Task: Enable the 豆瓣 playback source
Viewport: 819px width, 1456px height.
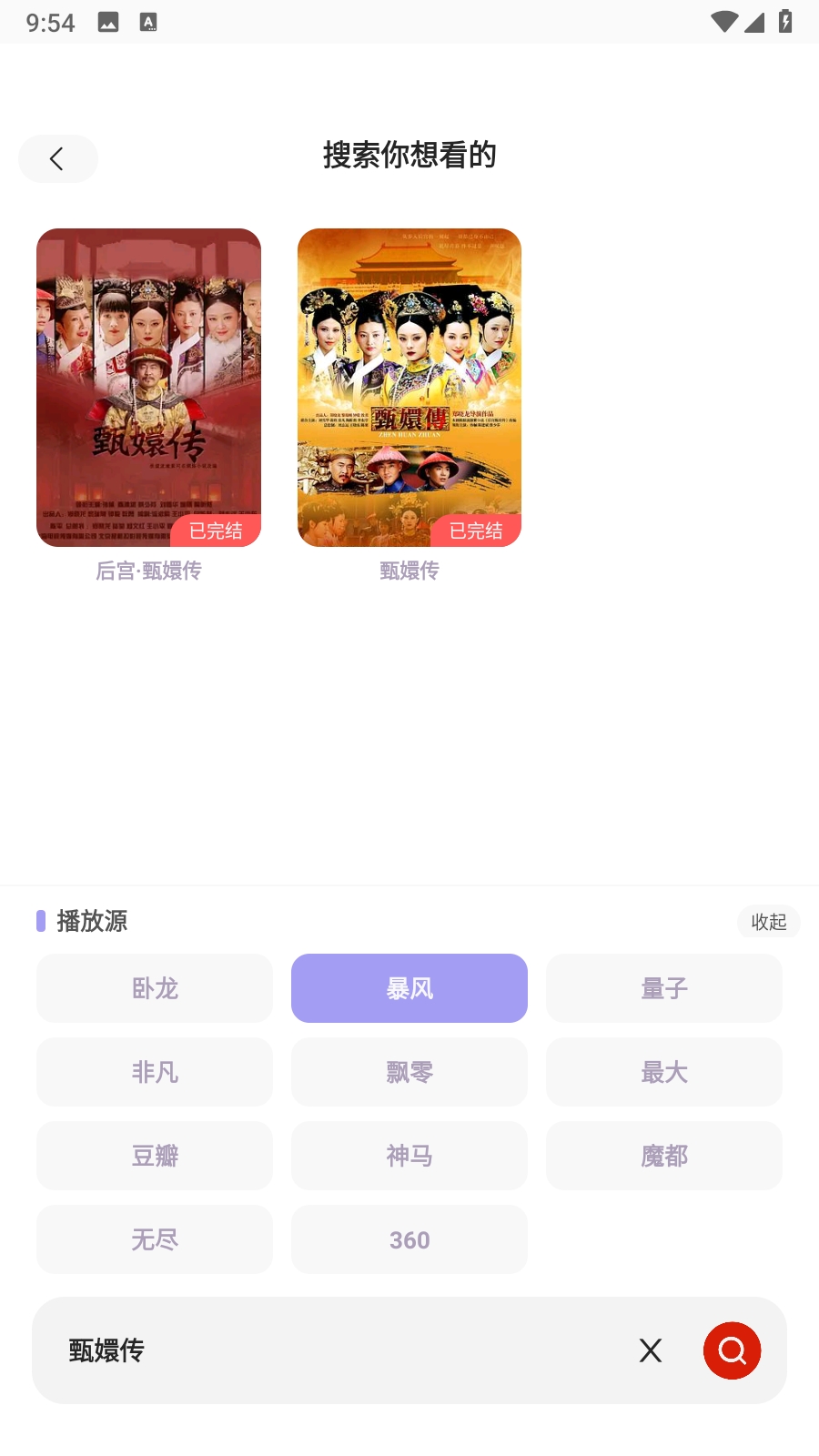Action: pos(154,1156)
